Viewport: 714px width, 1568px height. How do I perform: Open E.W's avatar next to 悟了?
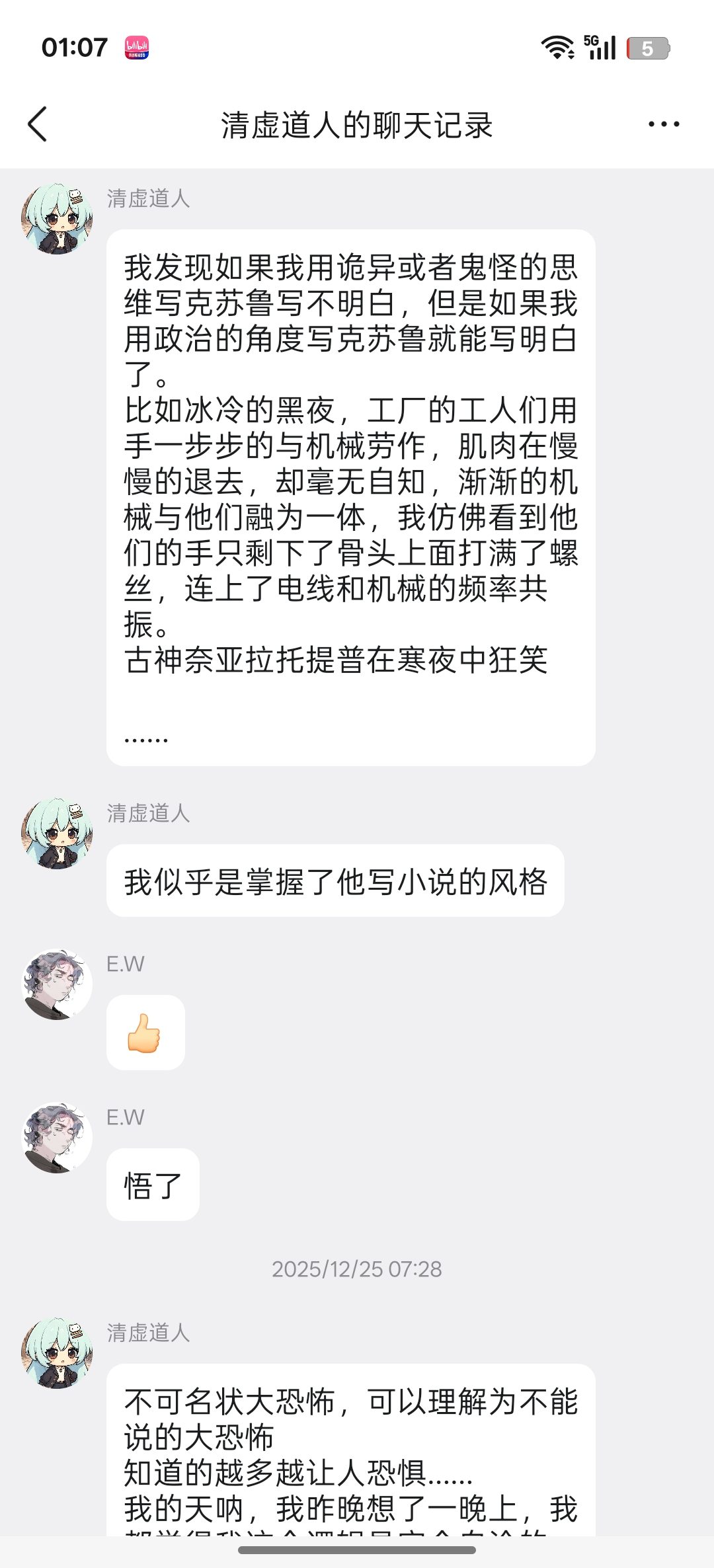(57, 1138)
